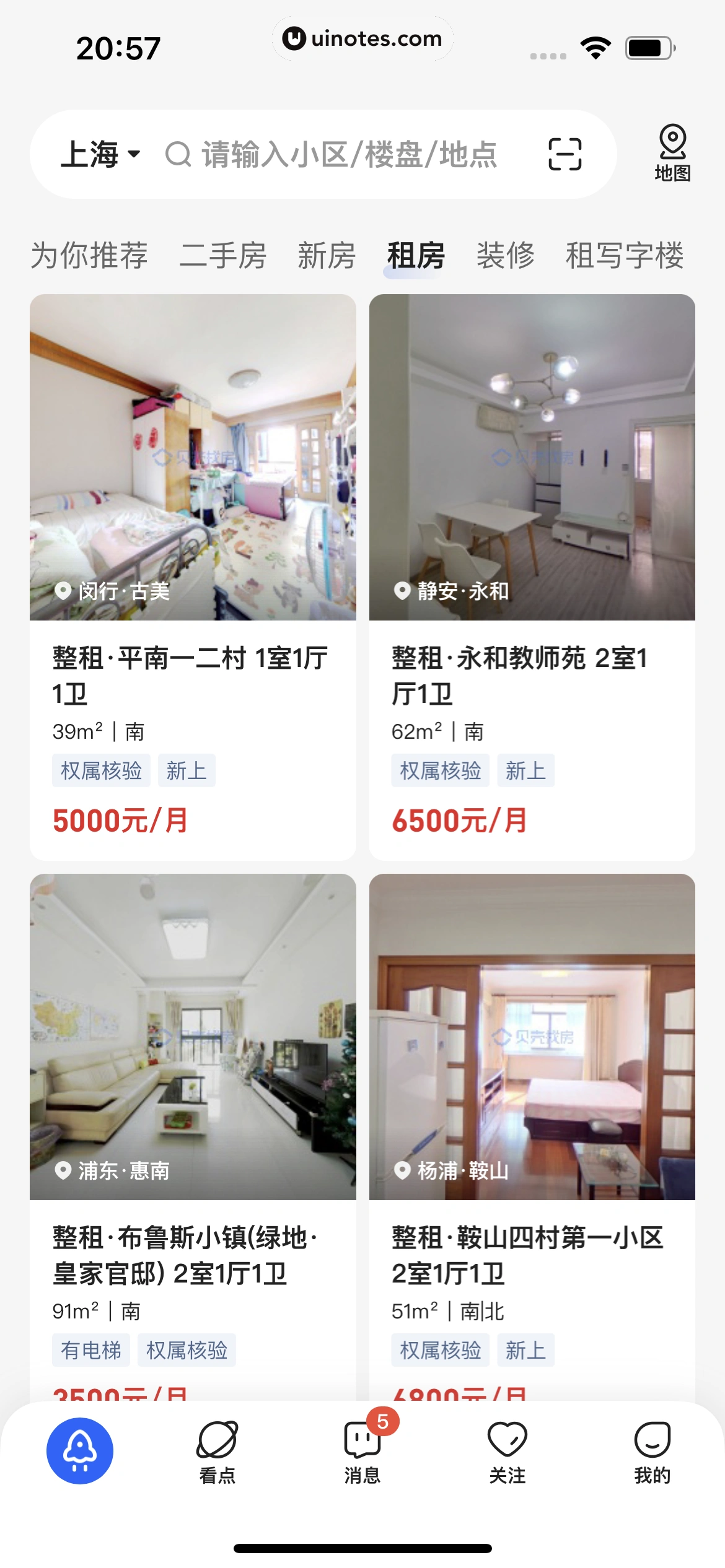Switch to the 二手房 tab
This screenshot has height=1568, width=725.
click(223, 255)
